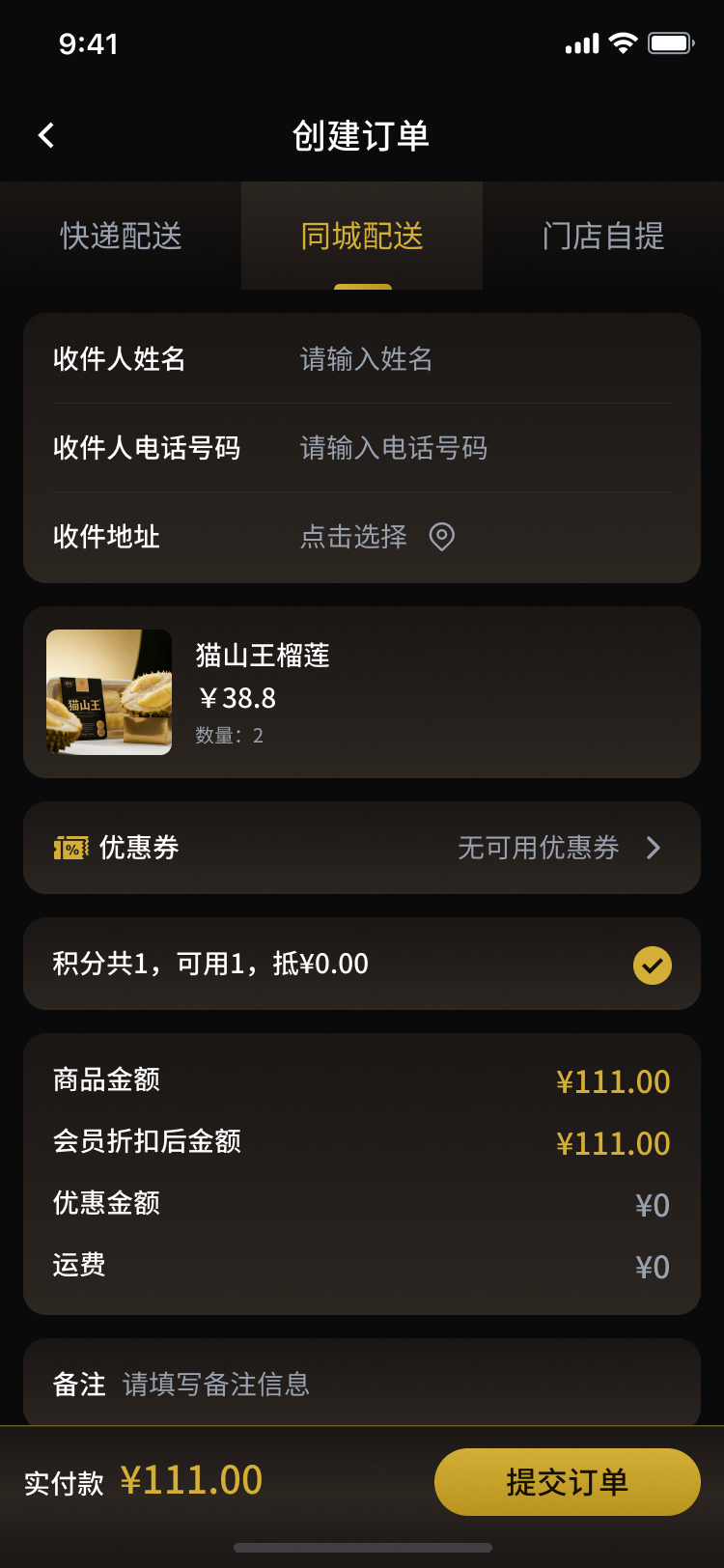Switch to the 快递配送 tab
The width and height of the screenshot is (724, 1568).
pyautogui.click(x=121, y=237)
